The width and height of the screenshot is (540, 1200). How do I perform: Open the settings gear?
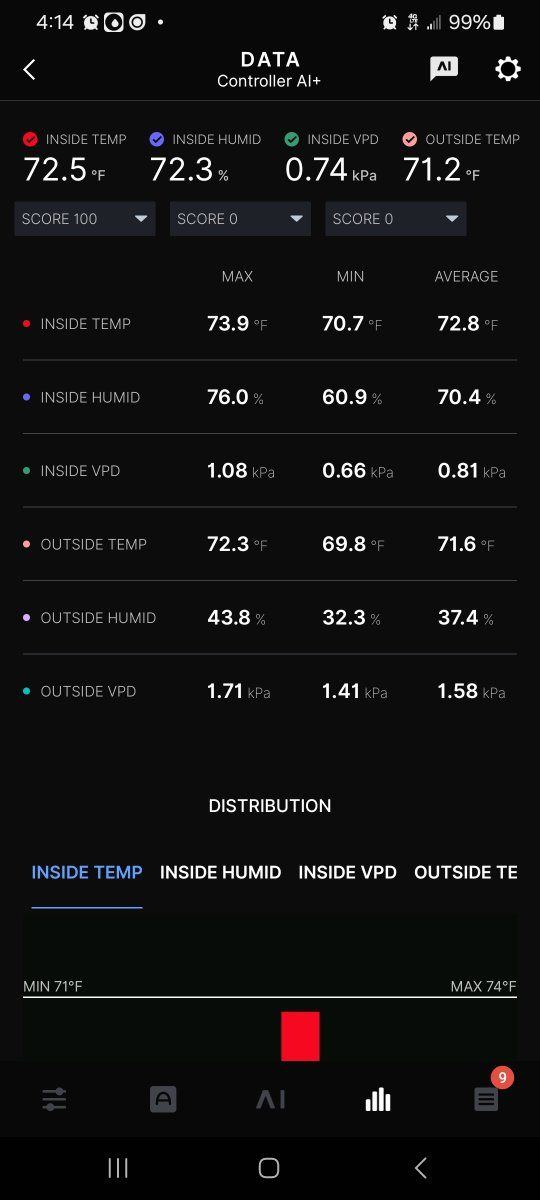point(508,69)
